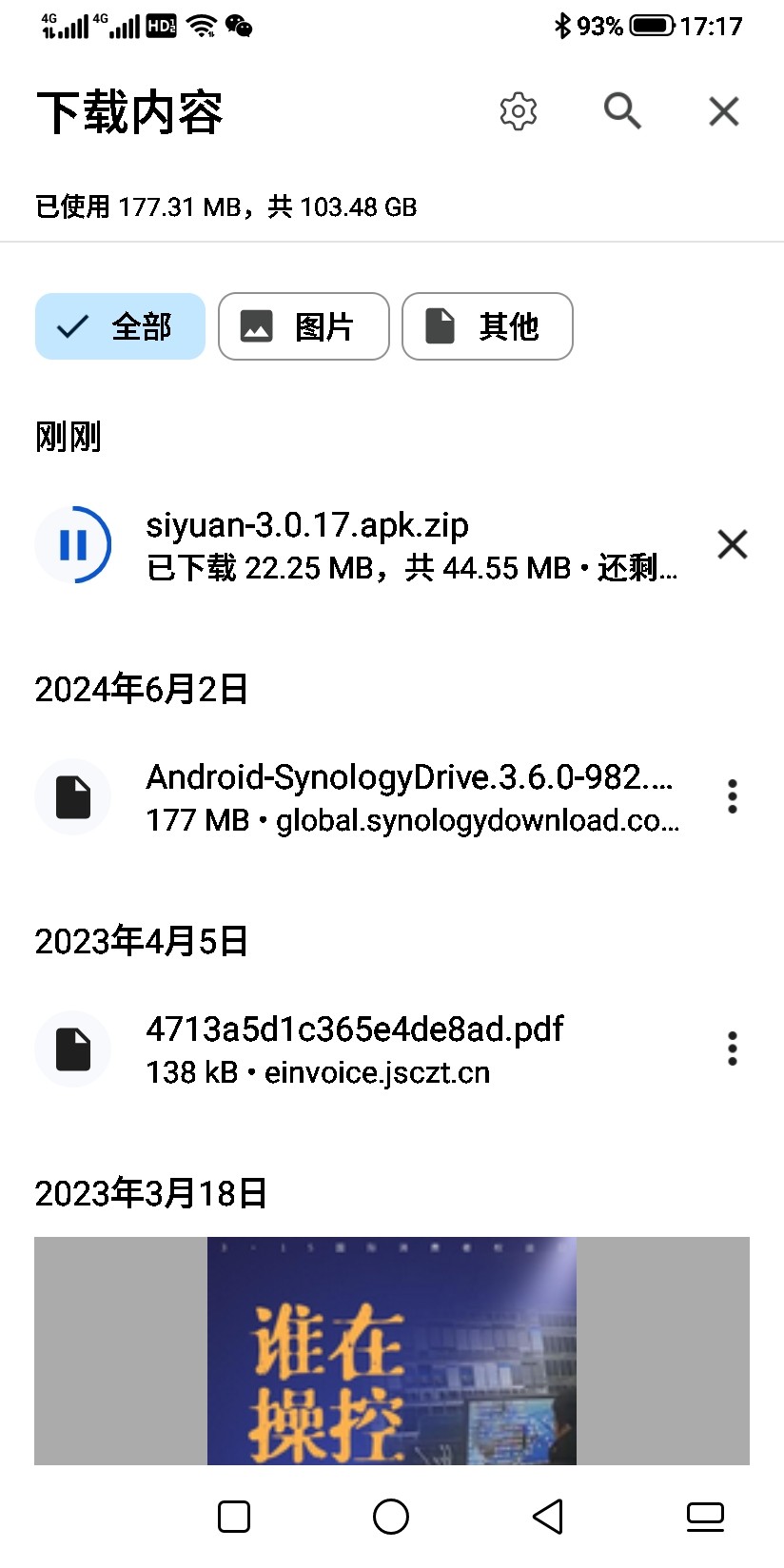
Task: Tap the home circle navigation button
Action: coord(391,1518)
